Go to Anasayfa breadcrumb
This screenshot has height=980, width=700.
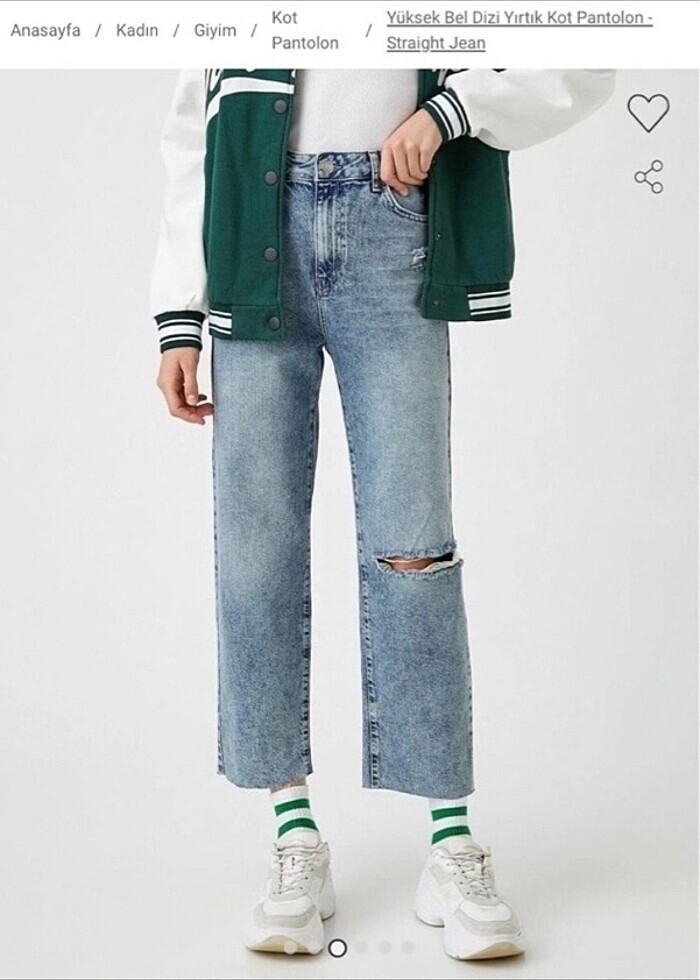pyautogui.click(x=45, y=30)
